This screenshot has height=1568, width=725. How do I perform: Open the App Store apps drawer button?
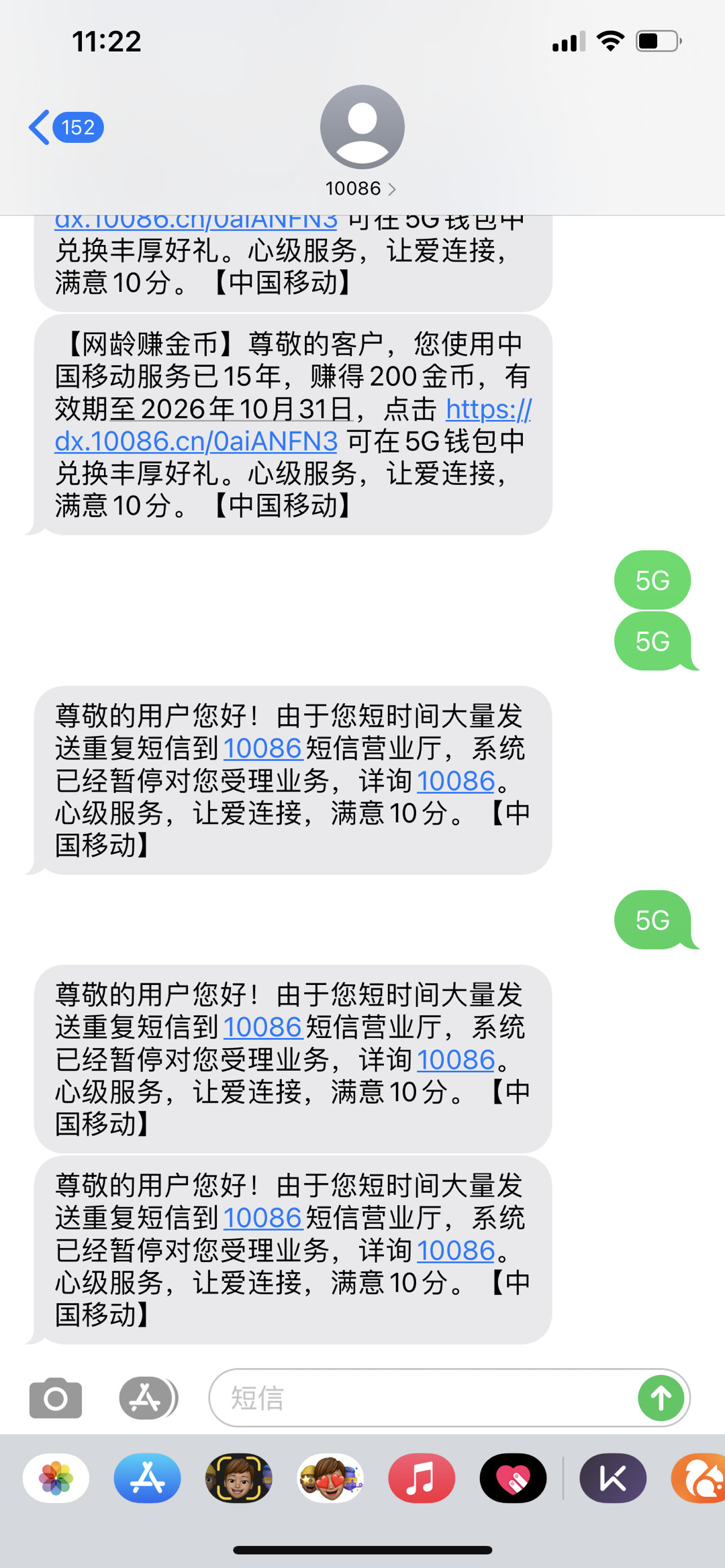point(148,1398)
